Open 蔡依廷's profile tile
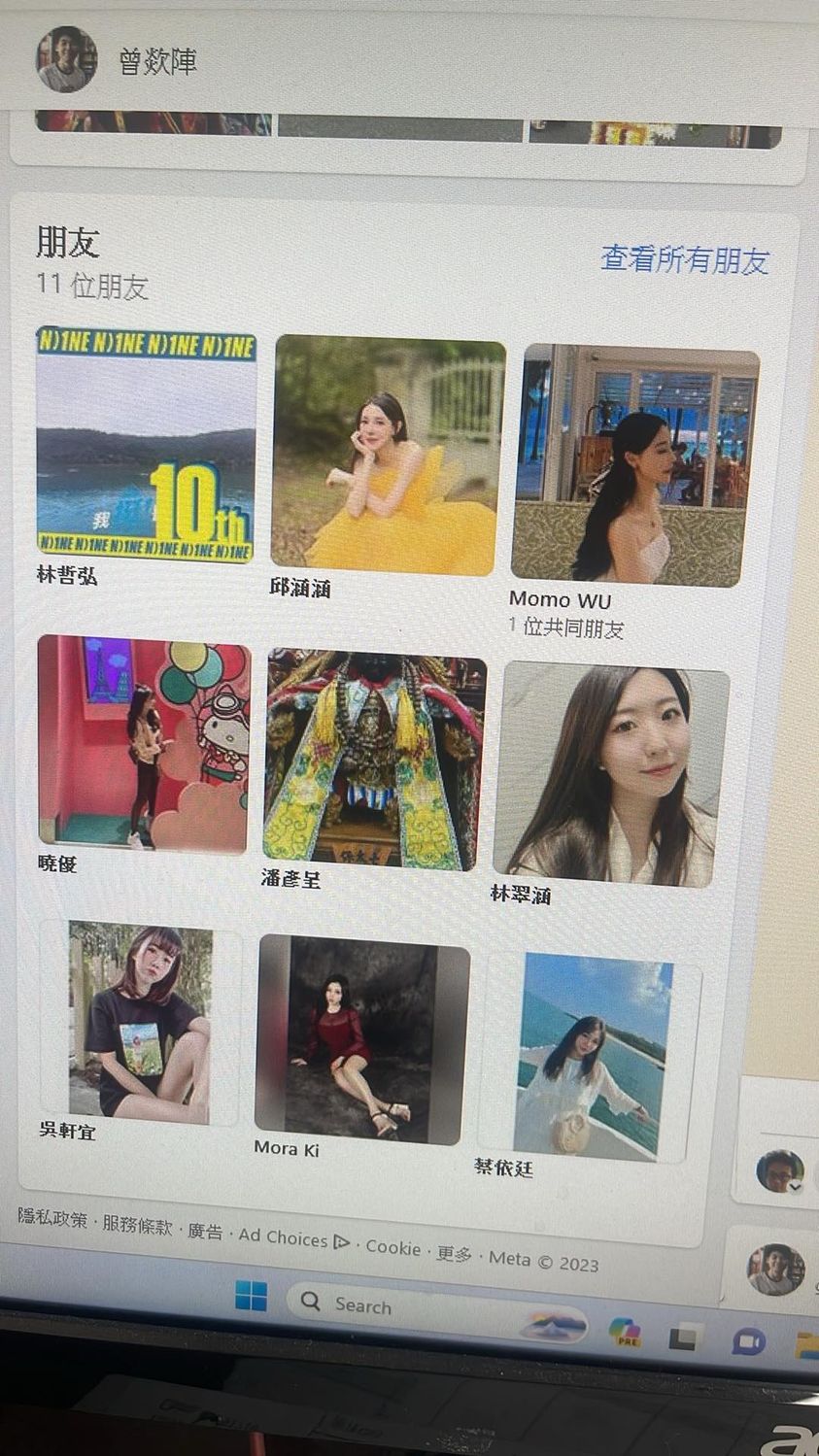Screen dimensions: 819x1456 tap(592, 1058)
